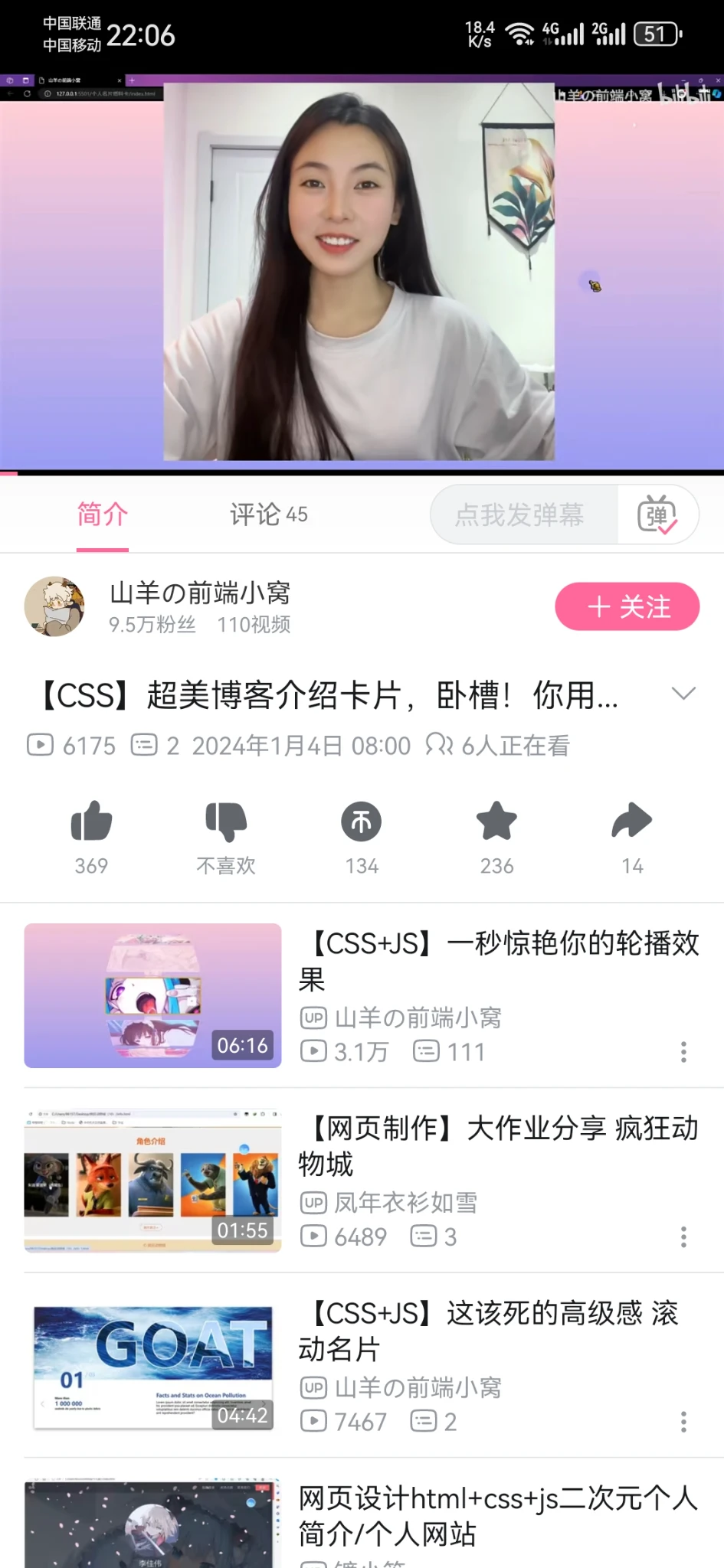724x1568 pixels.
Task: Open the uploader avatar for 山羊の前端小窝
Action: click(54, 607)
